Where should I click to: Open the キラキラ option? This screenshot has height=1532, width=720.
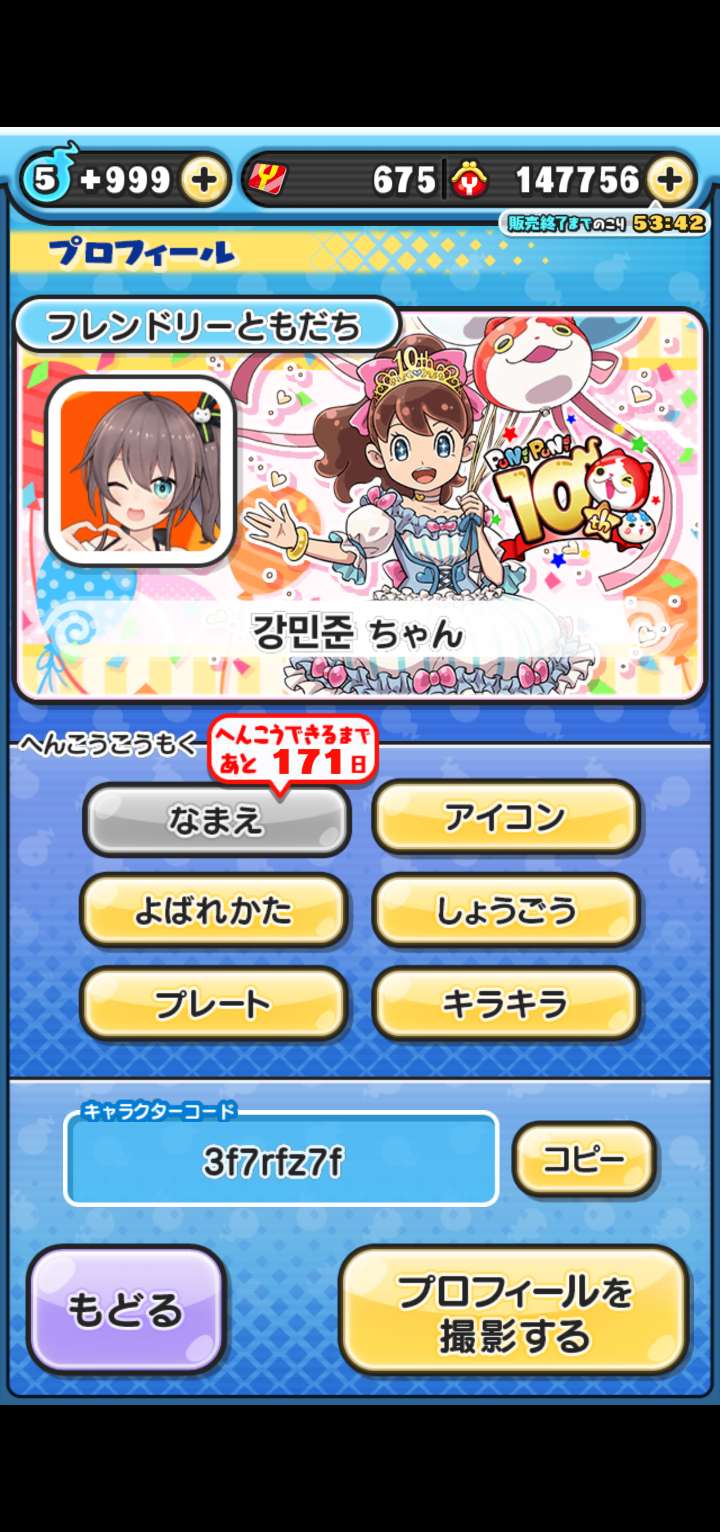tap(505, 1003)
